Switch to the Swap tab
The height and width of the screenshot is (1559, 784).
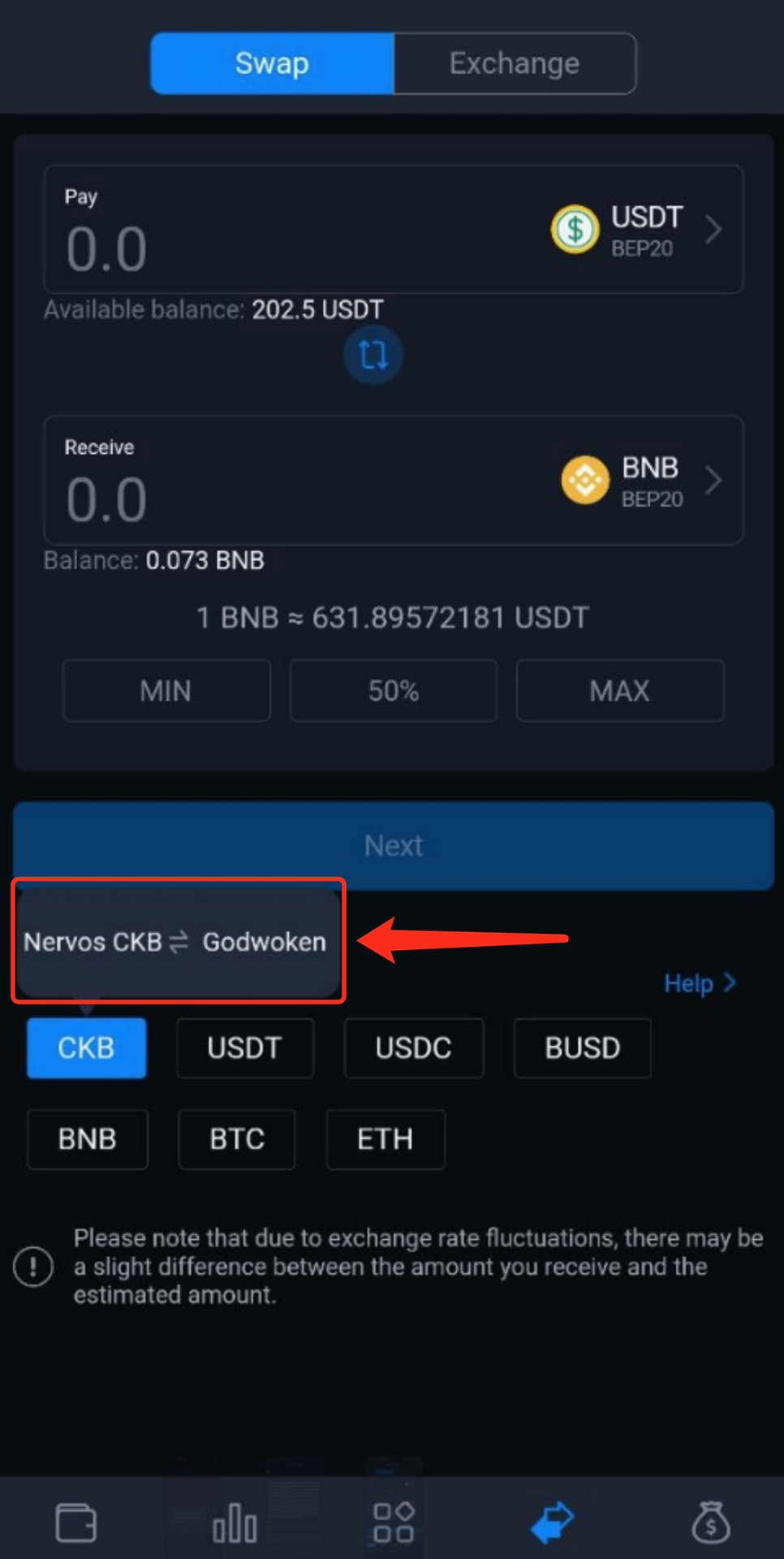[272, 63]
